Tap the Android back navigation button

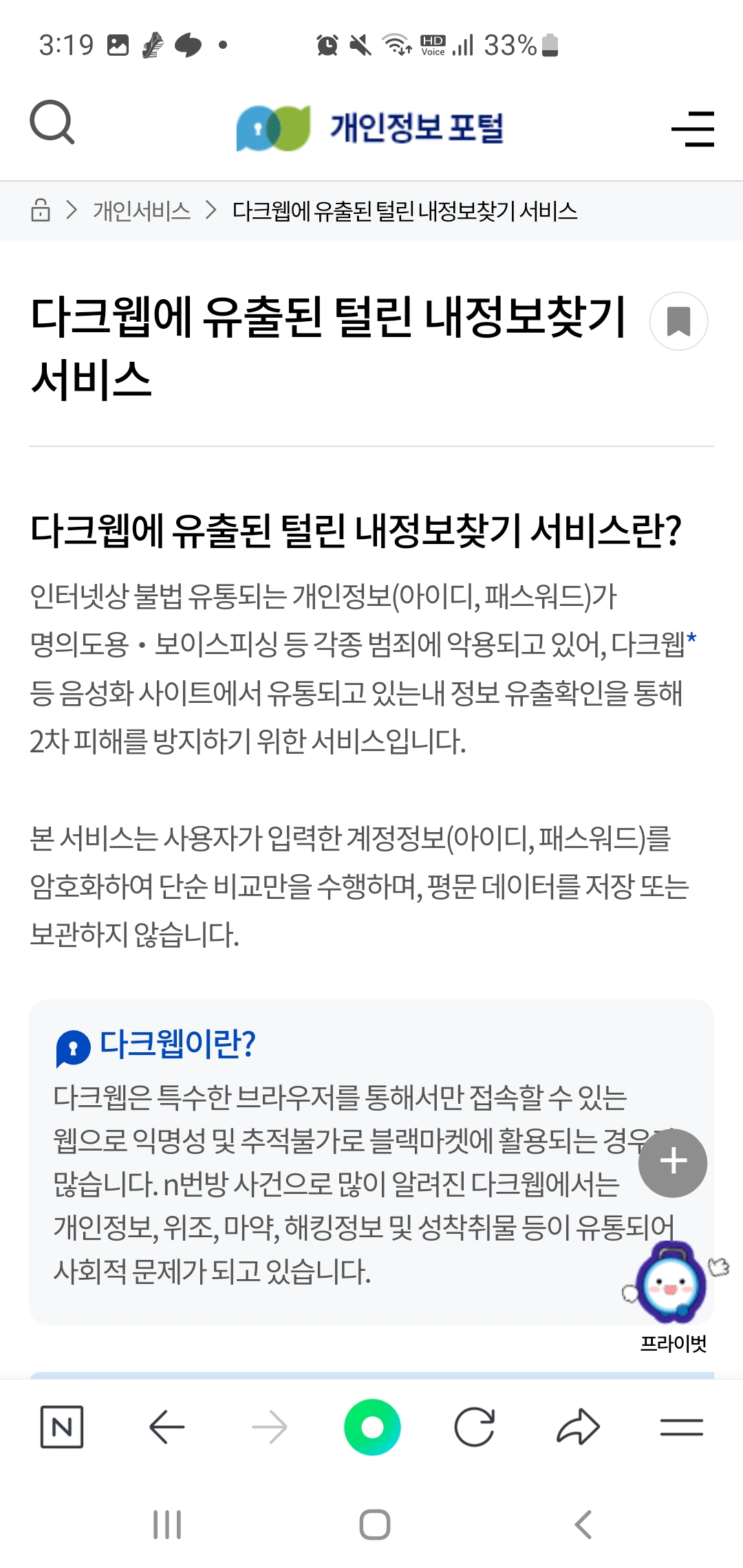pyautogui.click(x=581, y=1522)
